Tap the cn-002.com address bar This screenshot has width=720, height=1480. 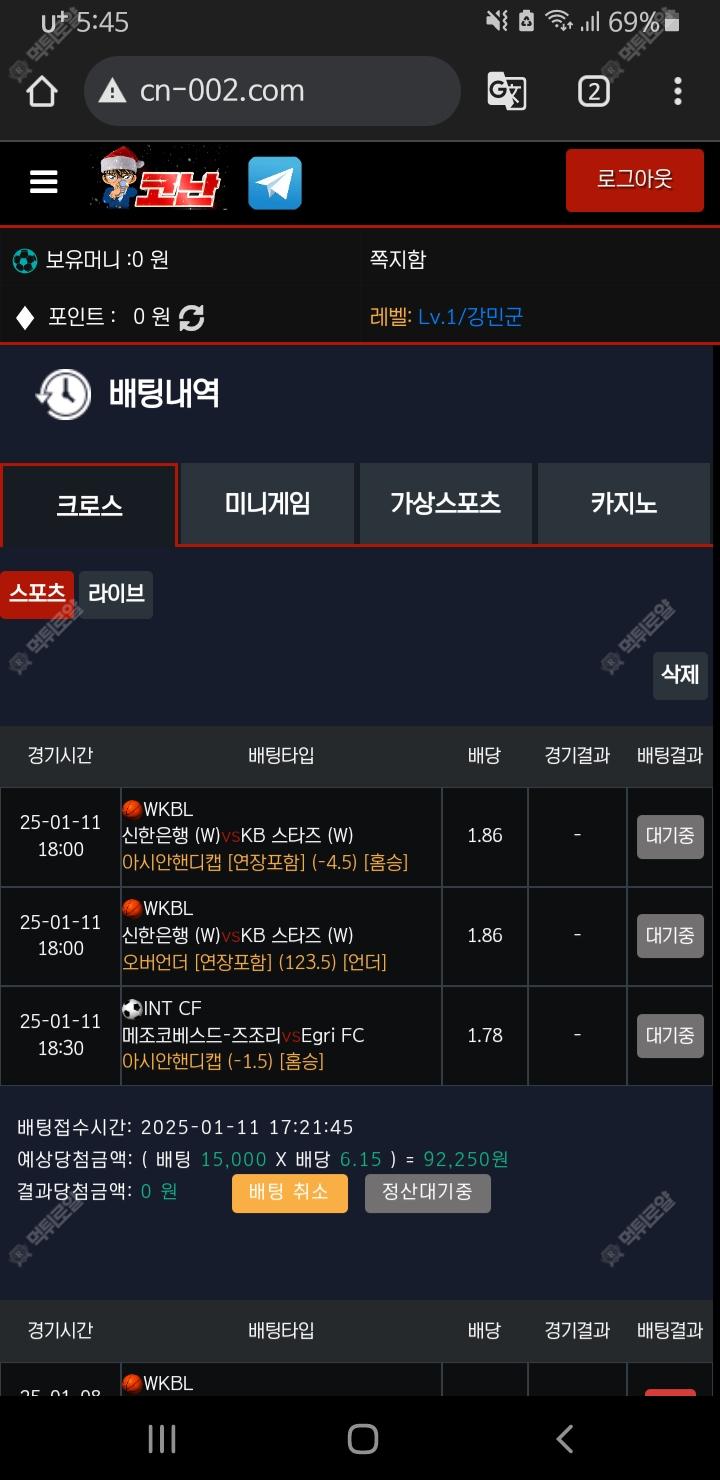272,91
